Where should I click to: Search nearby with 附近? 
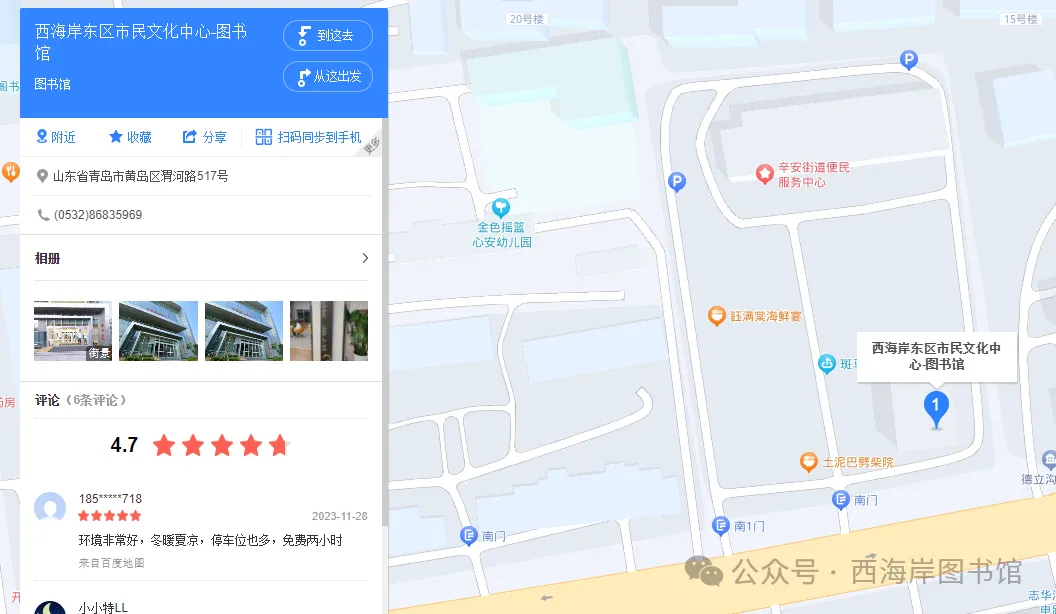click(55, 137)
